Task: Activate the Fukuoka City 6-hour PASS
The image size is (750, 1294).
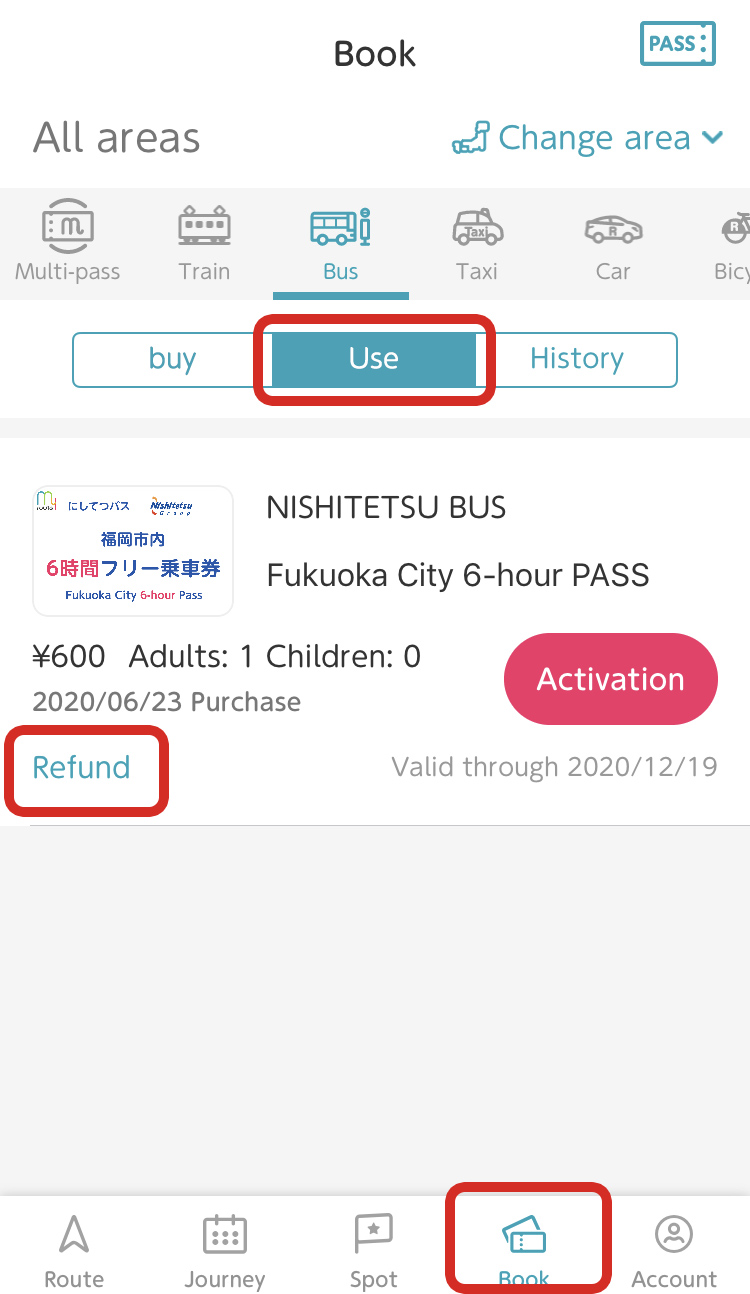Action: [x=611, y=679]
